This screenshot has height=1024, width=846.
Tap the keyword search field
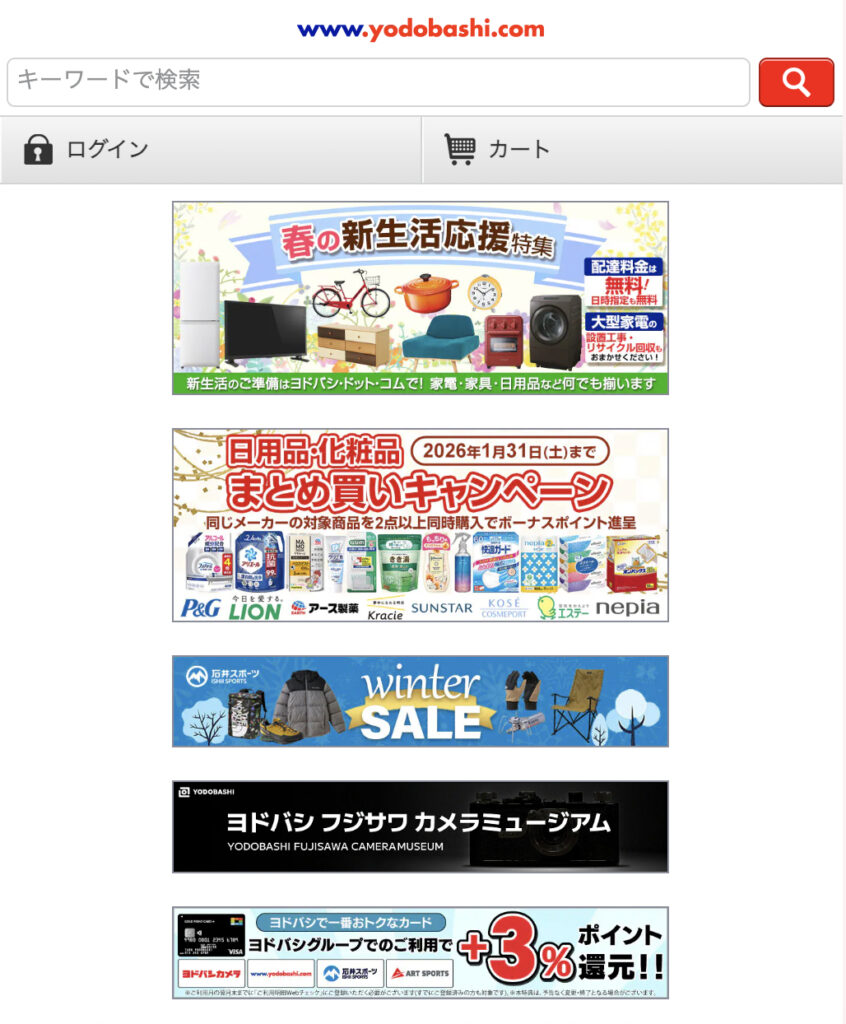point(378,82)
